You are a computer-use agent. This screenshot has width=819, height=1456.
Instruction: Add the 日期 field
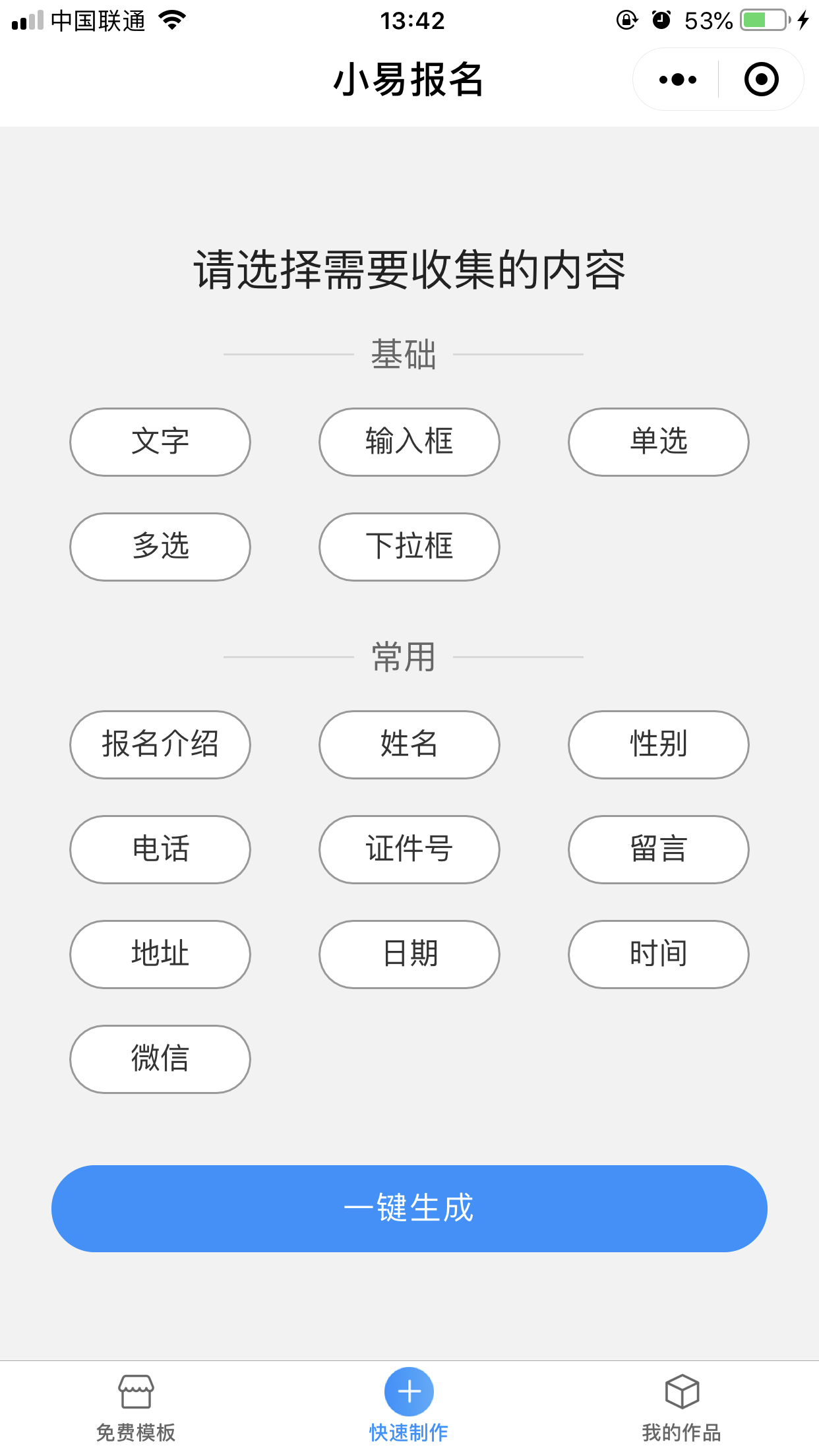409,954
